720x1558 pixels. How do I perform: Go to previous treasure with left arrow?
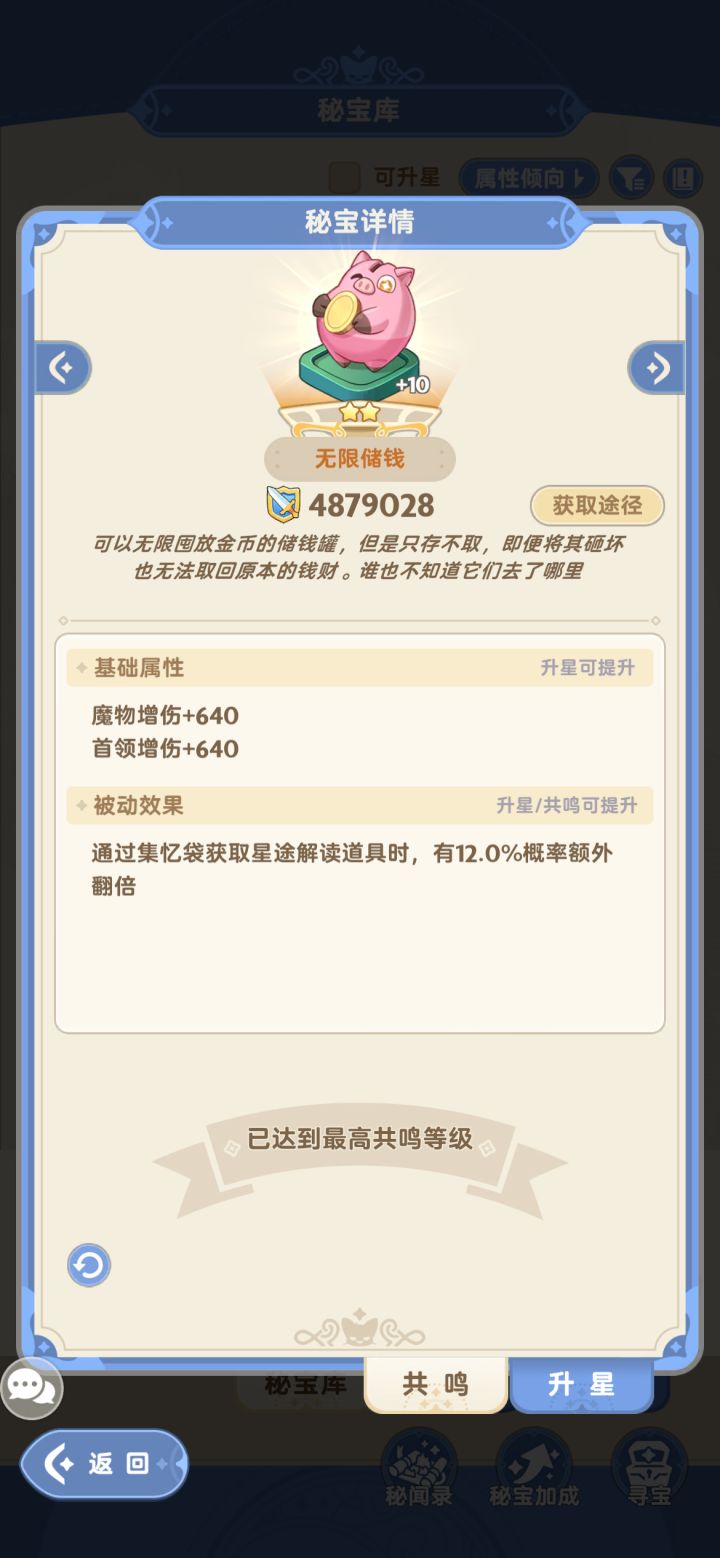click(x=62, y=367)
